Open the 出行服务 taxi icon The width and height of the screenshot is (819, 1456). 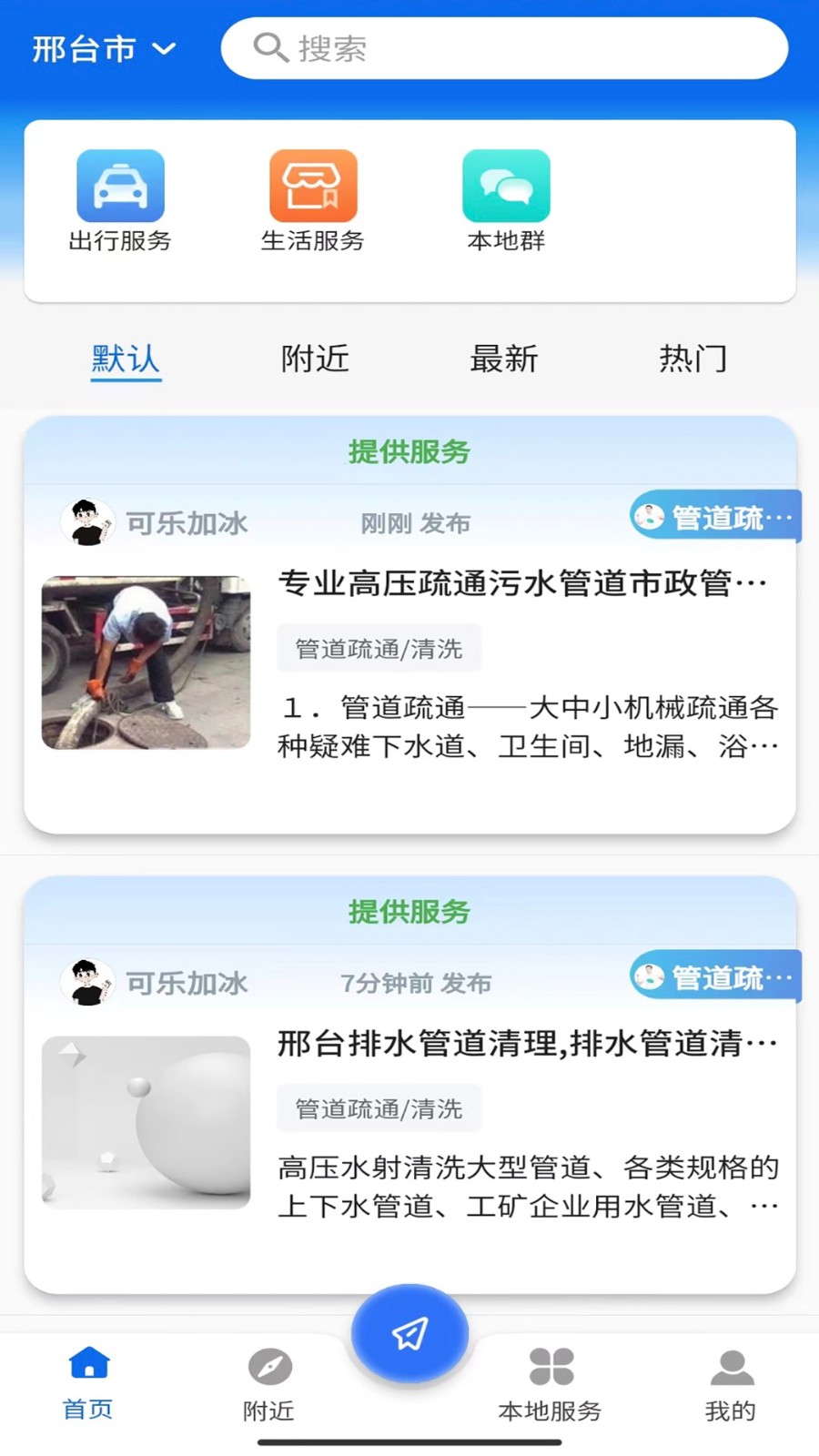(119, 185)
